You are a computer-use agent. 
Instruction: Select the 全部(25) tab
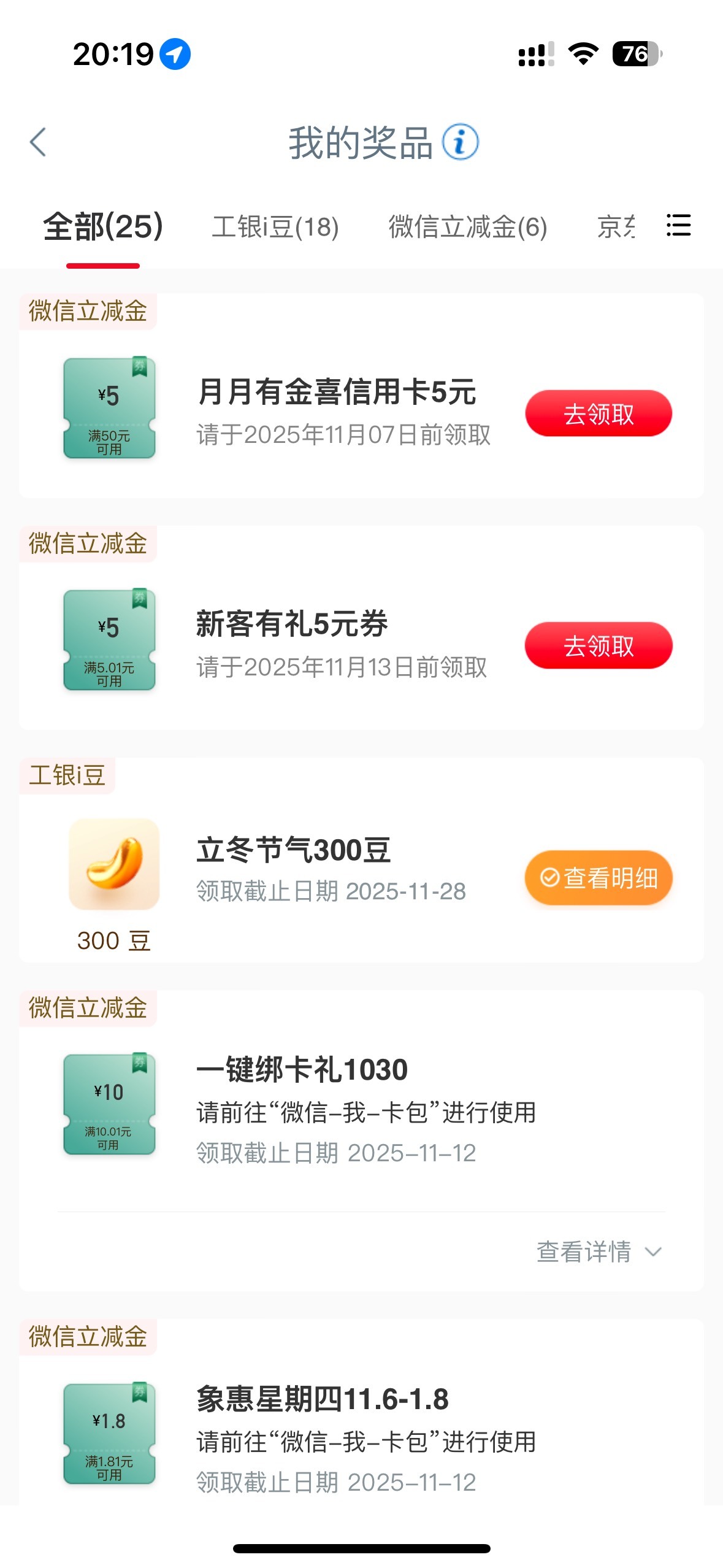tap(103, 227)
